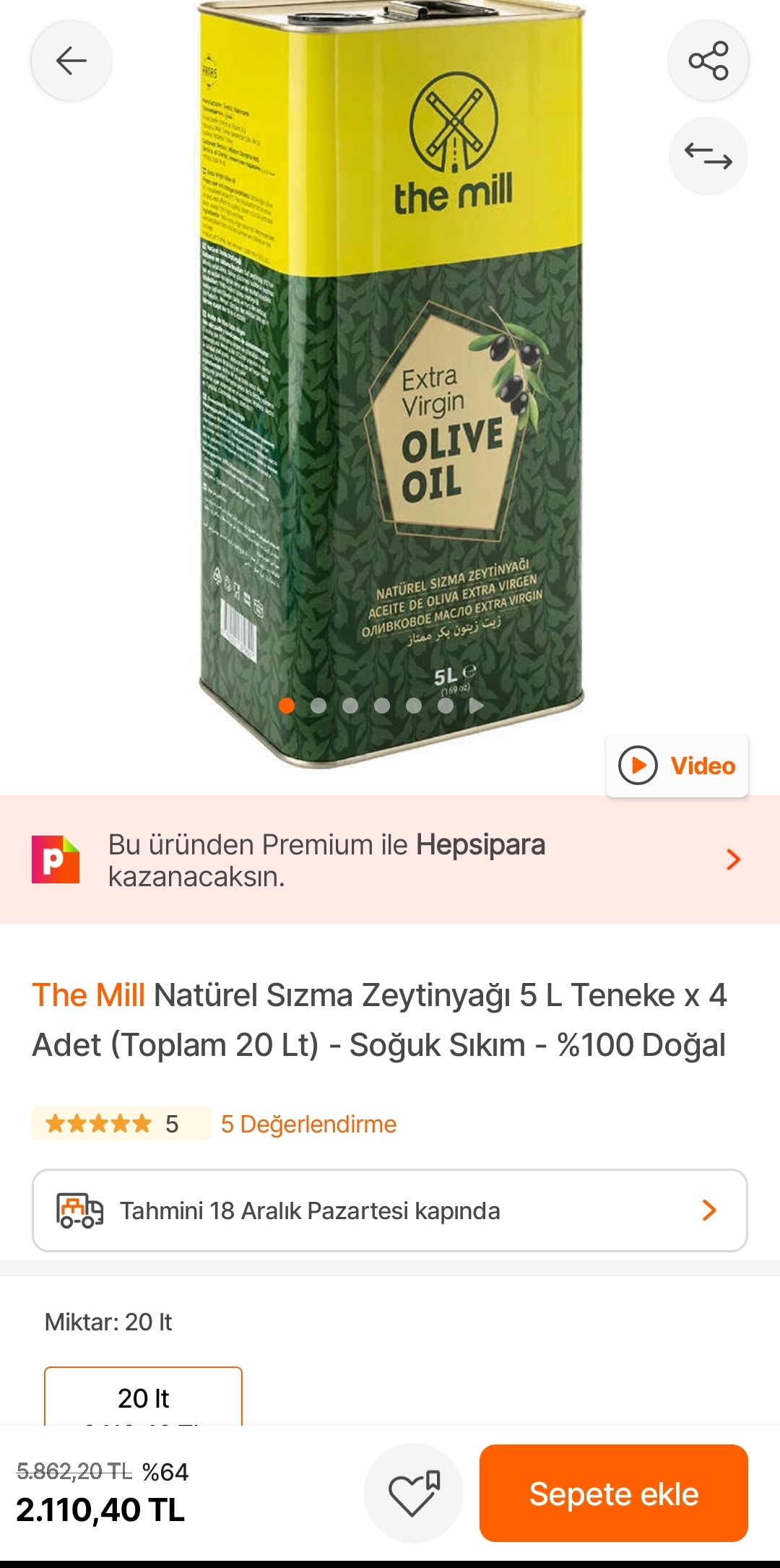780x1568 pixels.
Task: Open the olive oil product image
Action: (x=390, y=383)
